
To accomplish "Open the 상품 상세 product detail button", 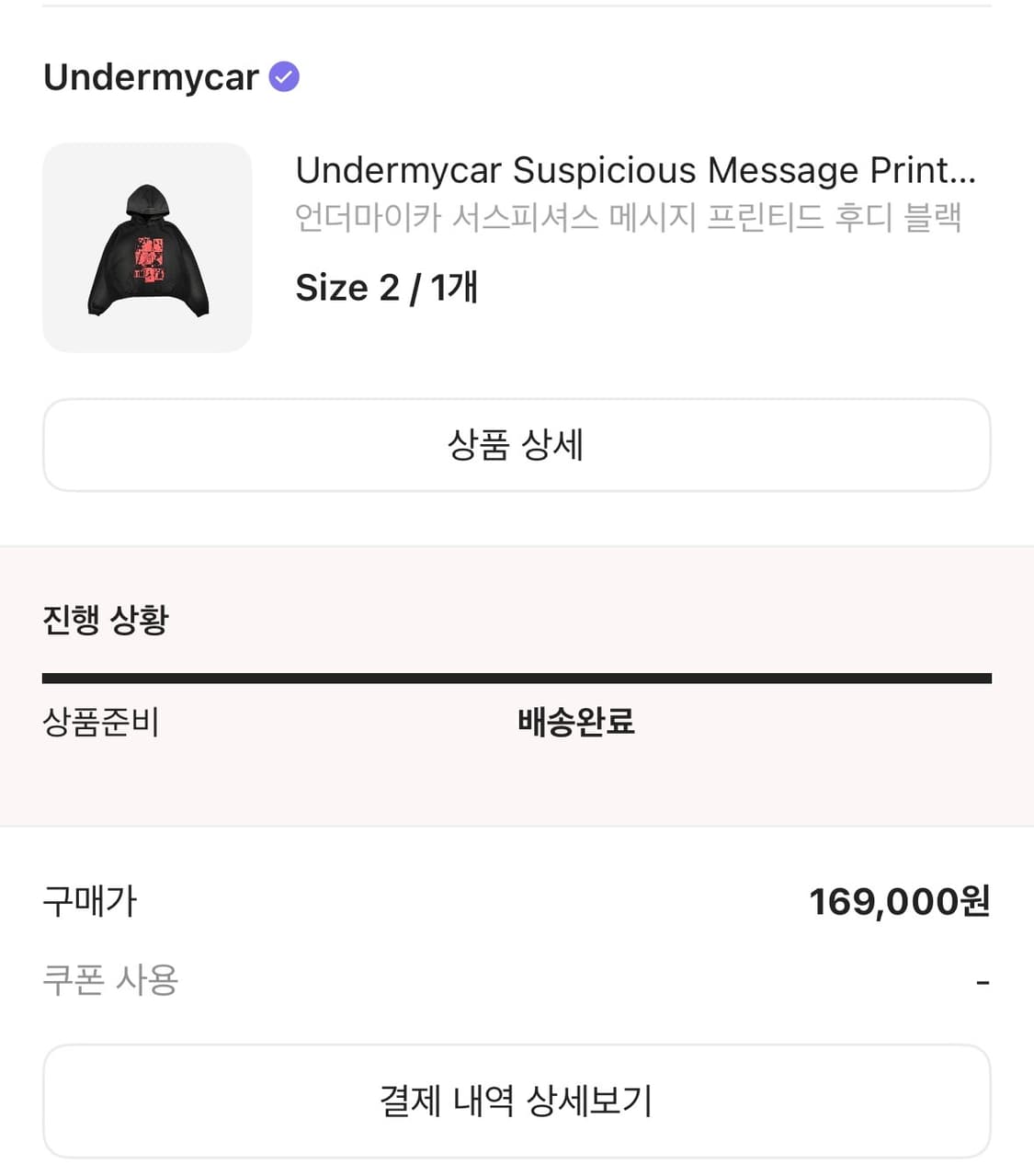I will tap(517, 445).
